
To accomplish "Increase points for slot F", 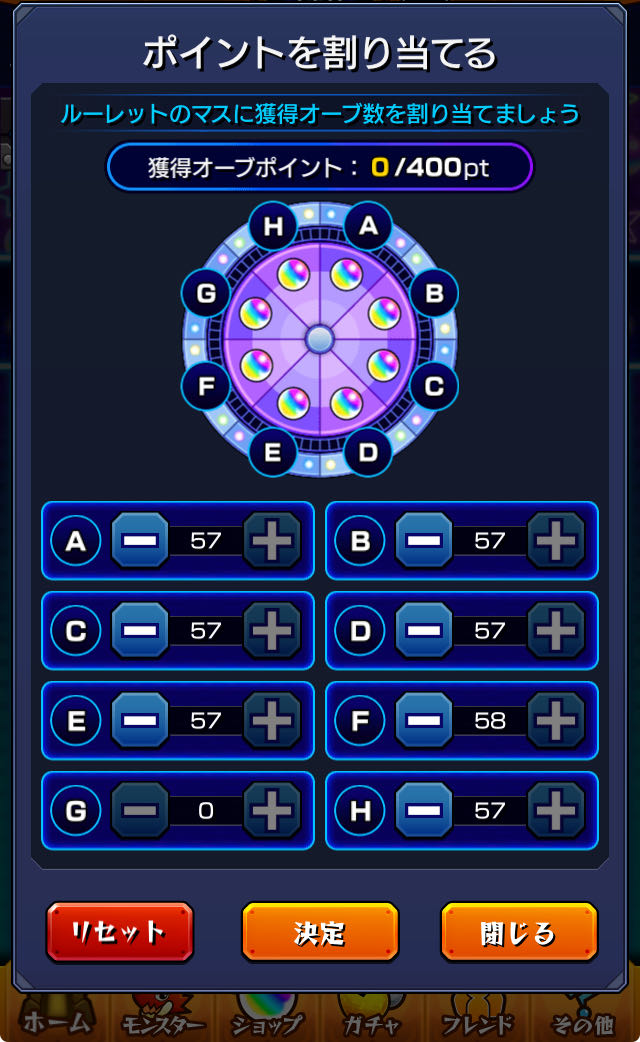I will coord(556,721).
